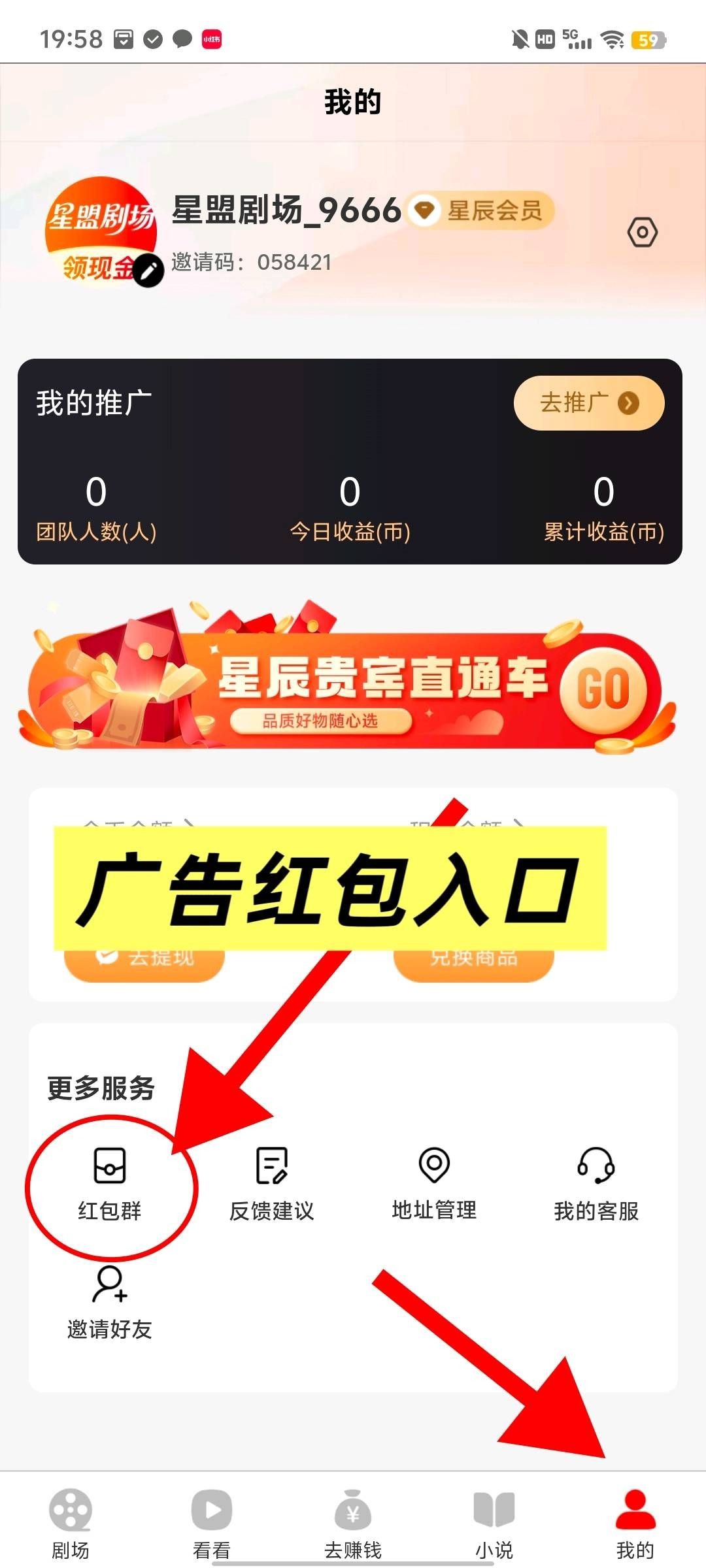This screenshot has width=706, height=1568.
Task: Edit the profile avatar
Action: tap(148, 269)
